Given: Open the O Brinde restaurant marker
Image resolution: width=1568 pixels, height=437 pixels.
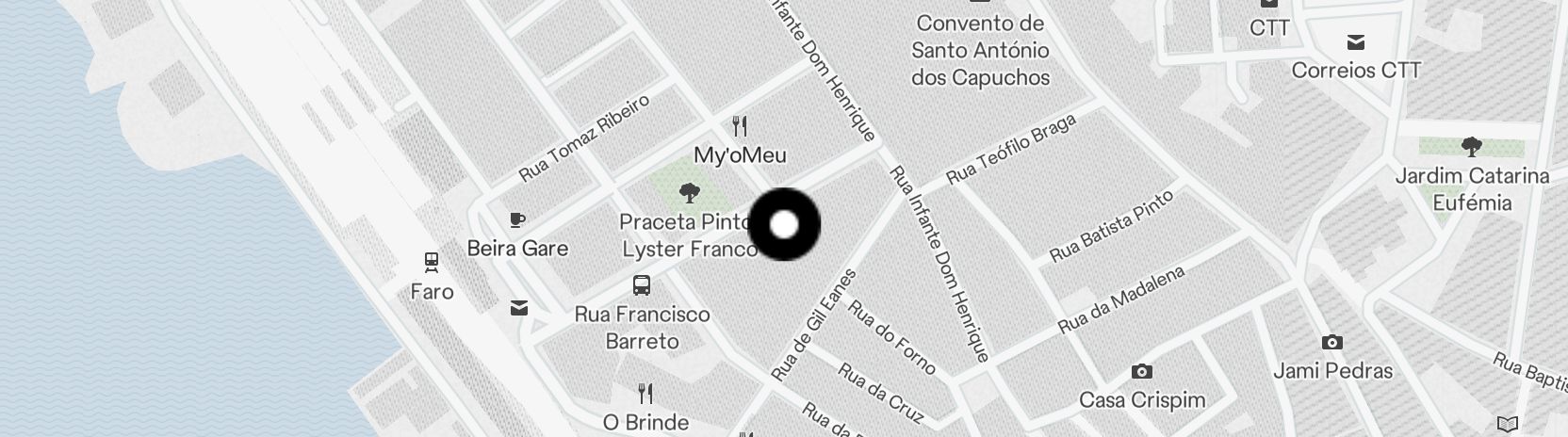Looking at the screenshot, I should [x=645, y=393].
